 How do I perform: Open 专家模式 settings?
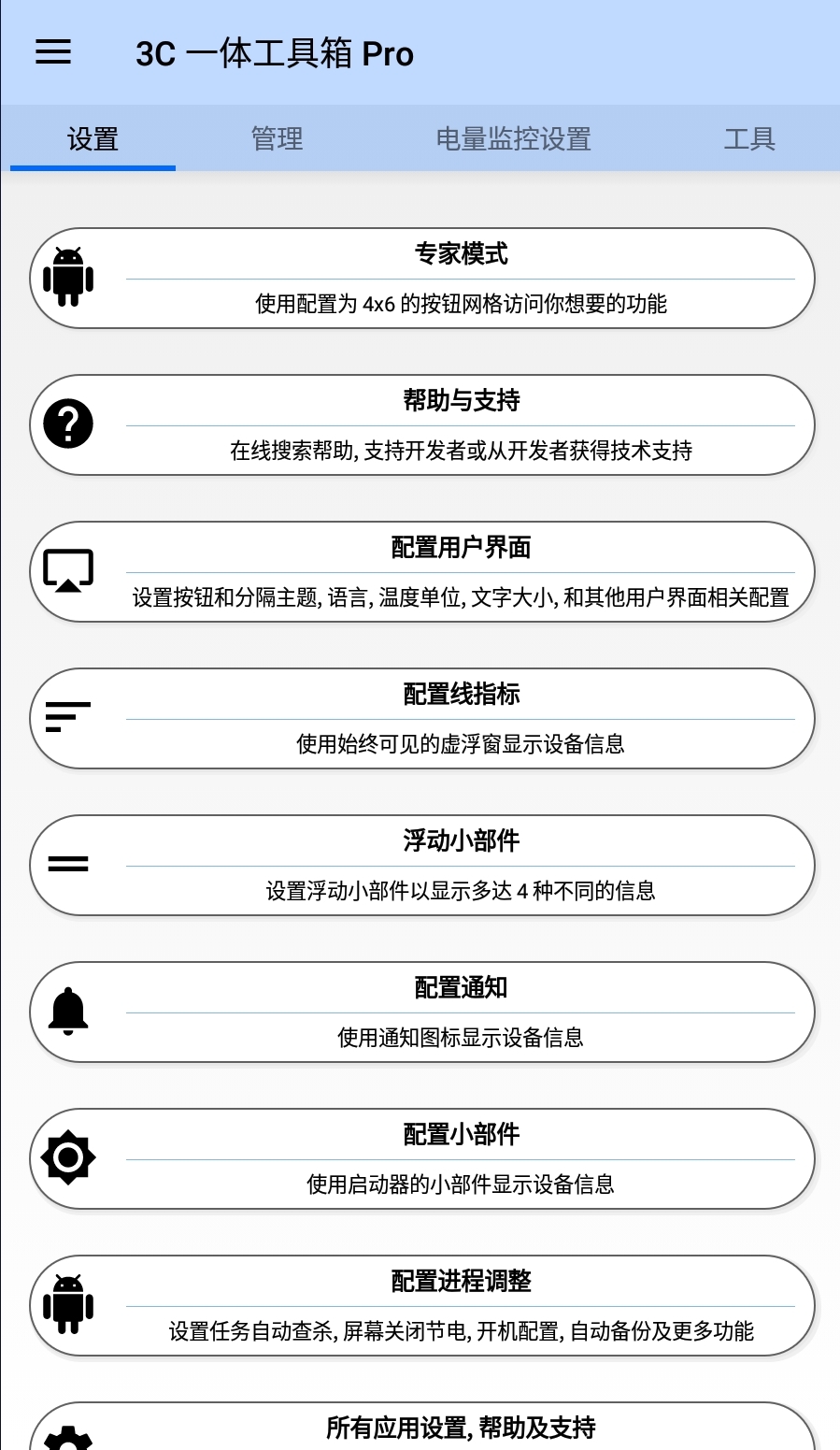pos(422,279)
